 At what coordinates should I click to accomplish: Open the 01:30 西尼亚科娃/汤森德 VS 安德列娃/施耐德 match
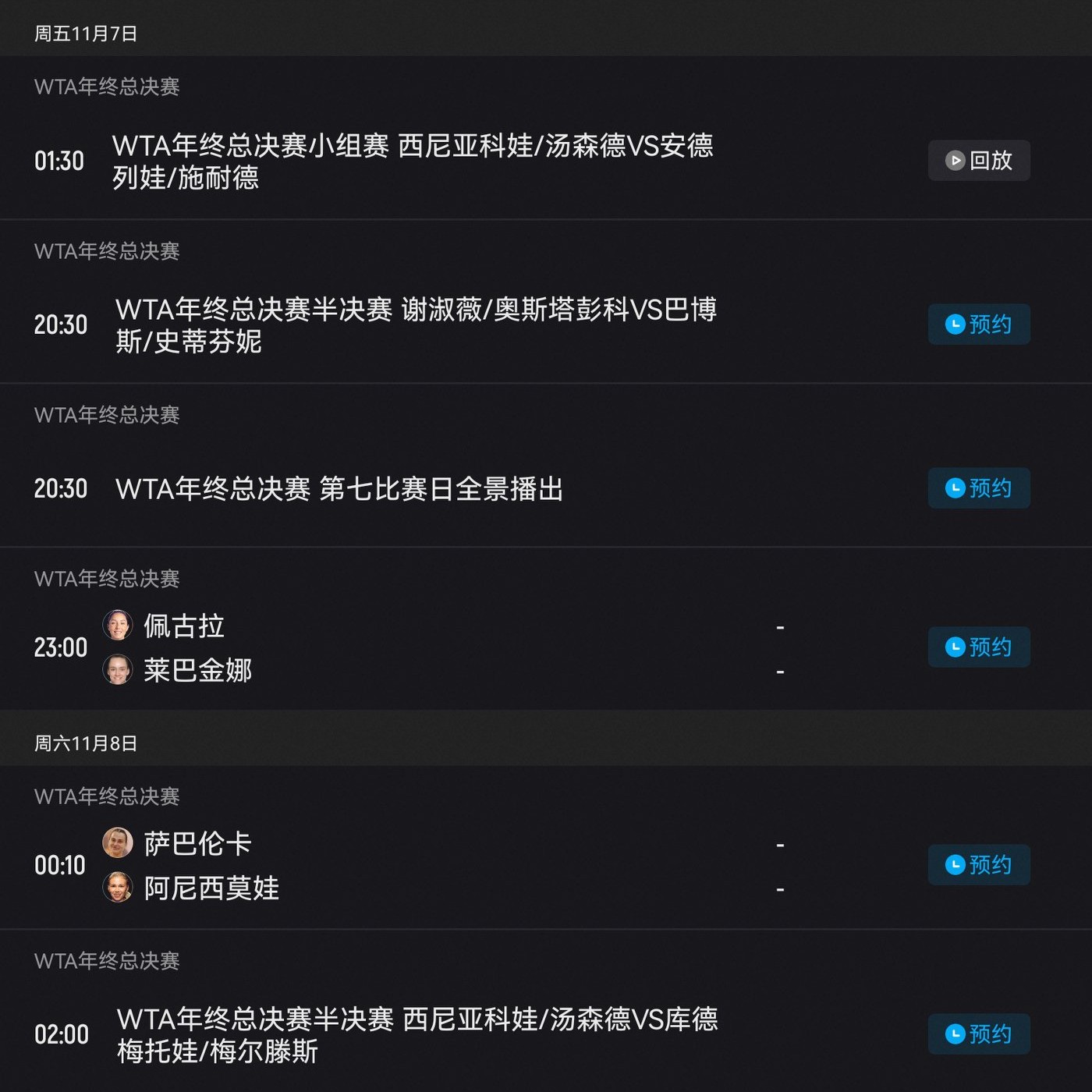413,161
